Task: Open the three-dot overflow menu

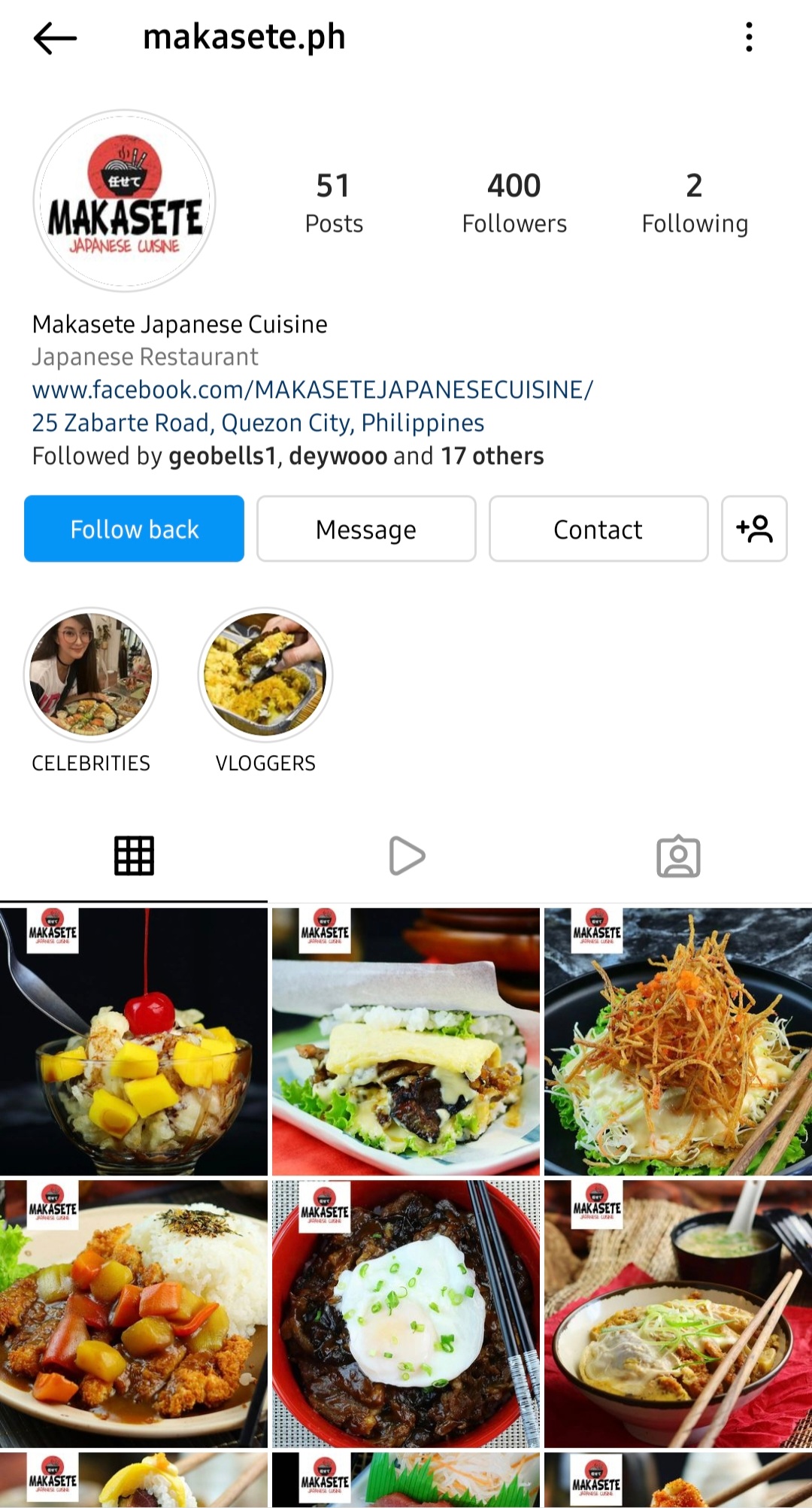Action: 749,37
